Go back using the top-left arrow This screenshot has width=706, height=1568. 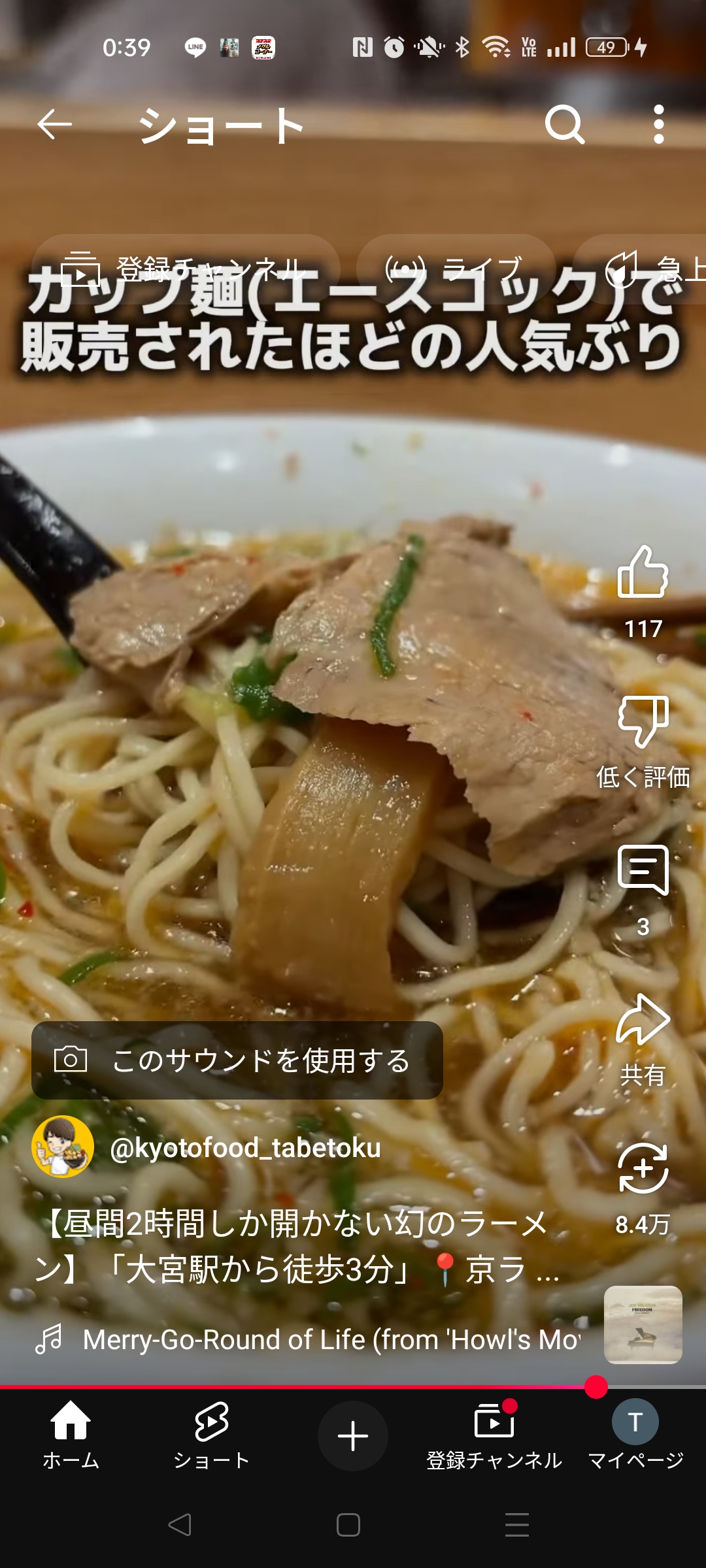pos(54,124)
